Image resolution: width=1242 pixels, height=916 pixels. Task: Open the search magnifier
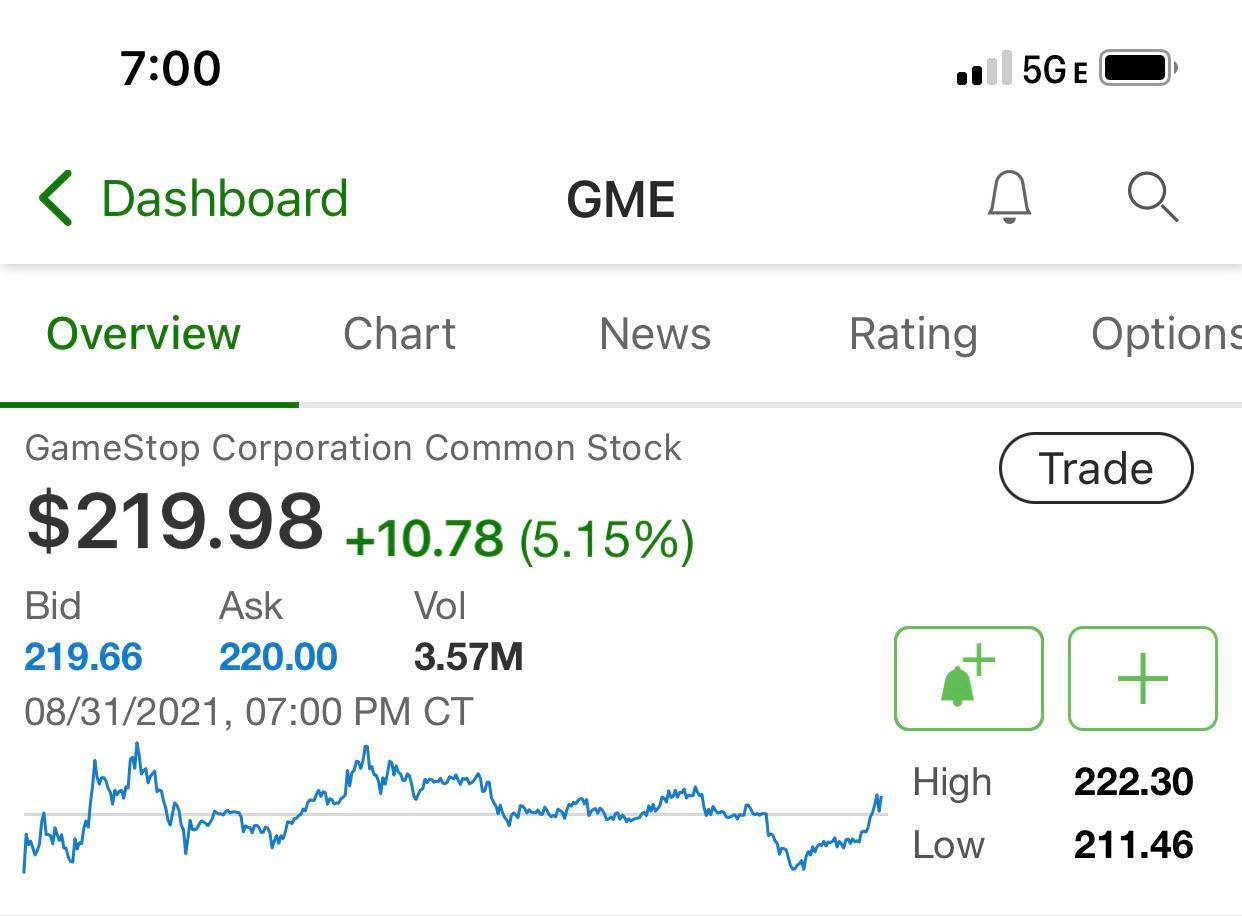[1152, 196]
